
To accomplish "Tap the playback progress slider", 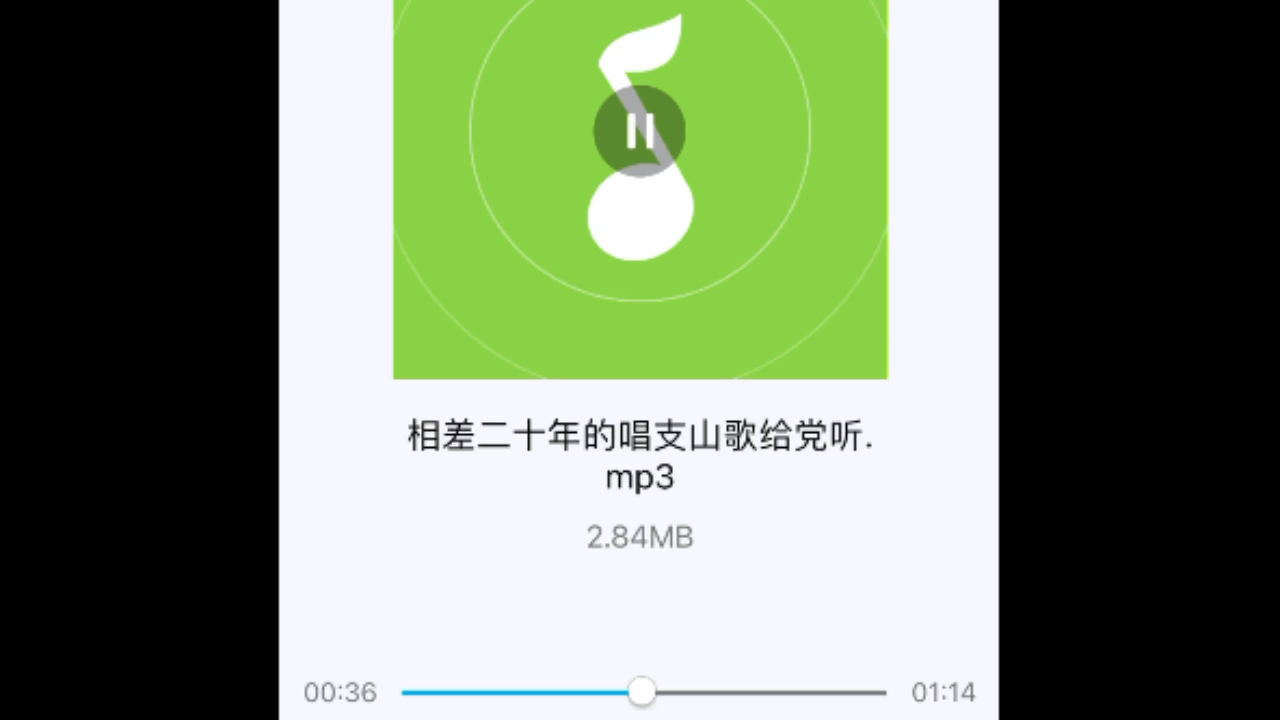I will 642,691.
